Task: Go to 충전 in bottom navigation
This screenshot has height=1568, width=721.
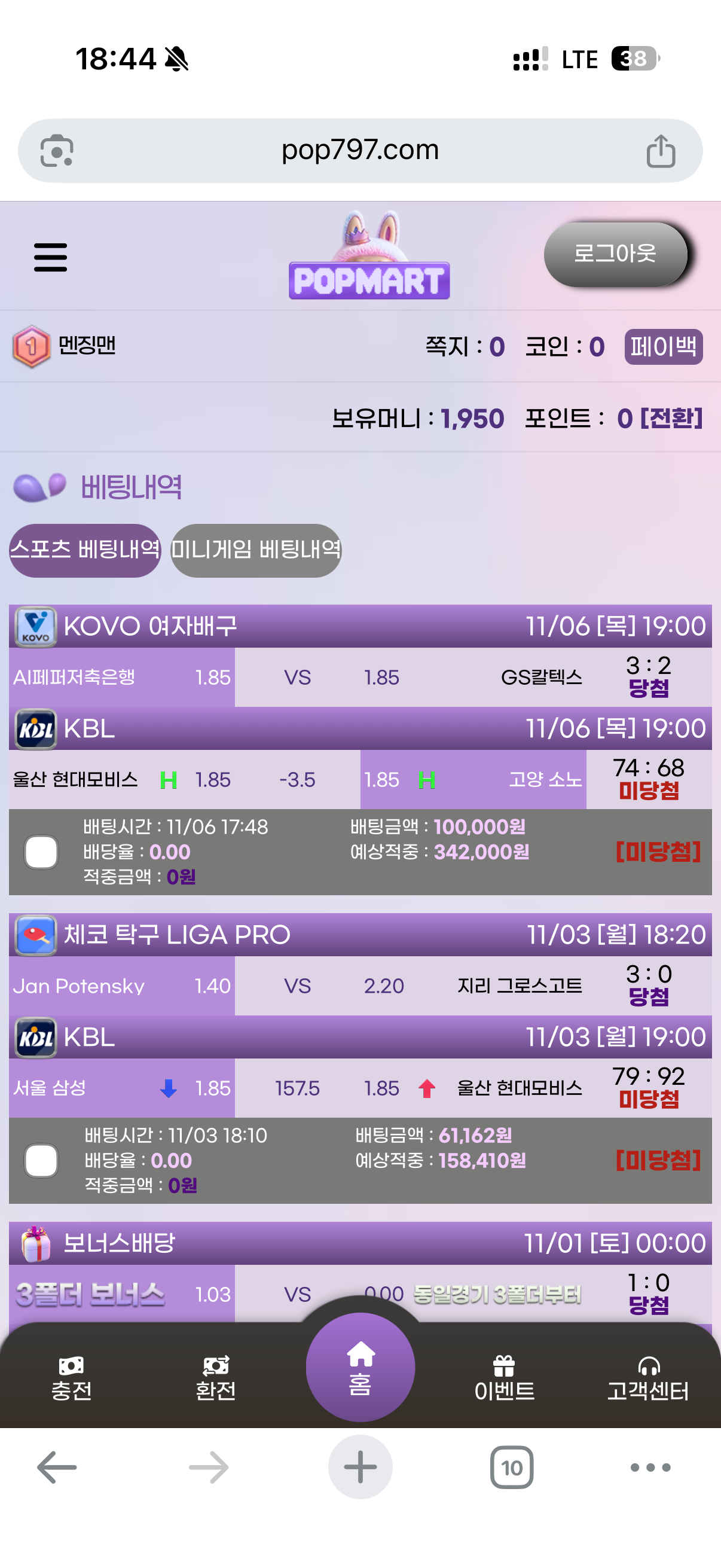Action: click(x=71, y=1379)
